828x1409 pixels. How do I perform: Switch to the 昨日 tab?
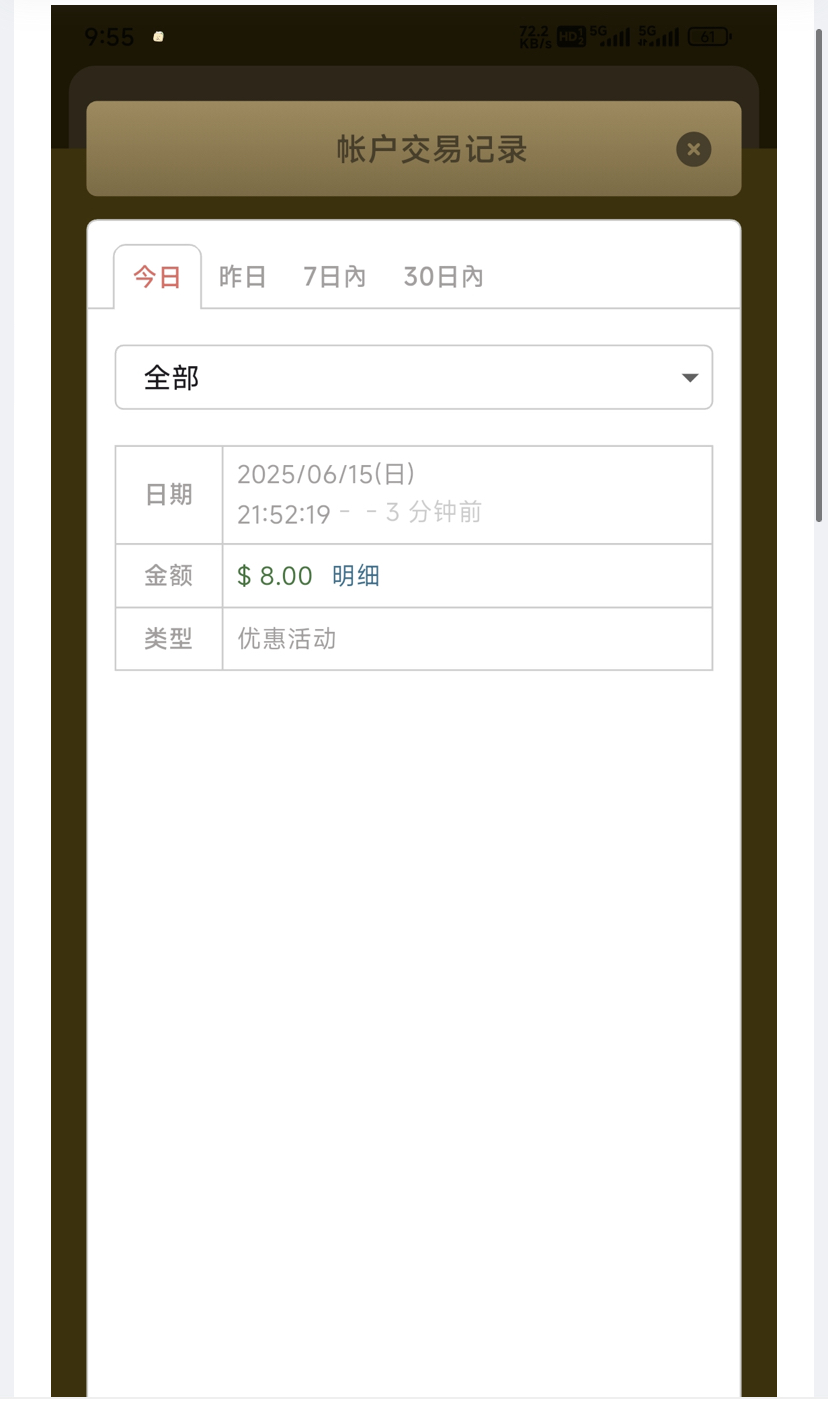pyautogui.click(x=243, y=277)
